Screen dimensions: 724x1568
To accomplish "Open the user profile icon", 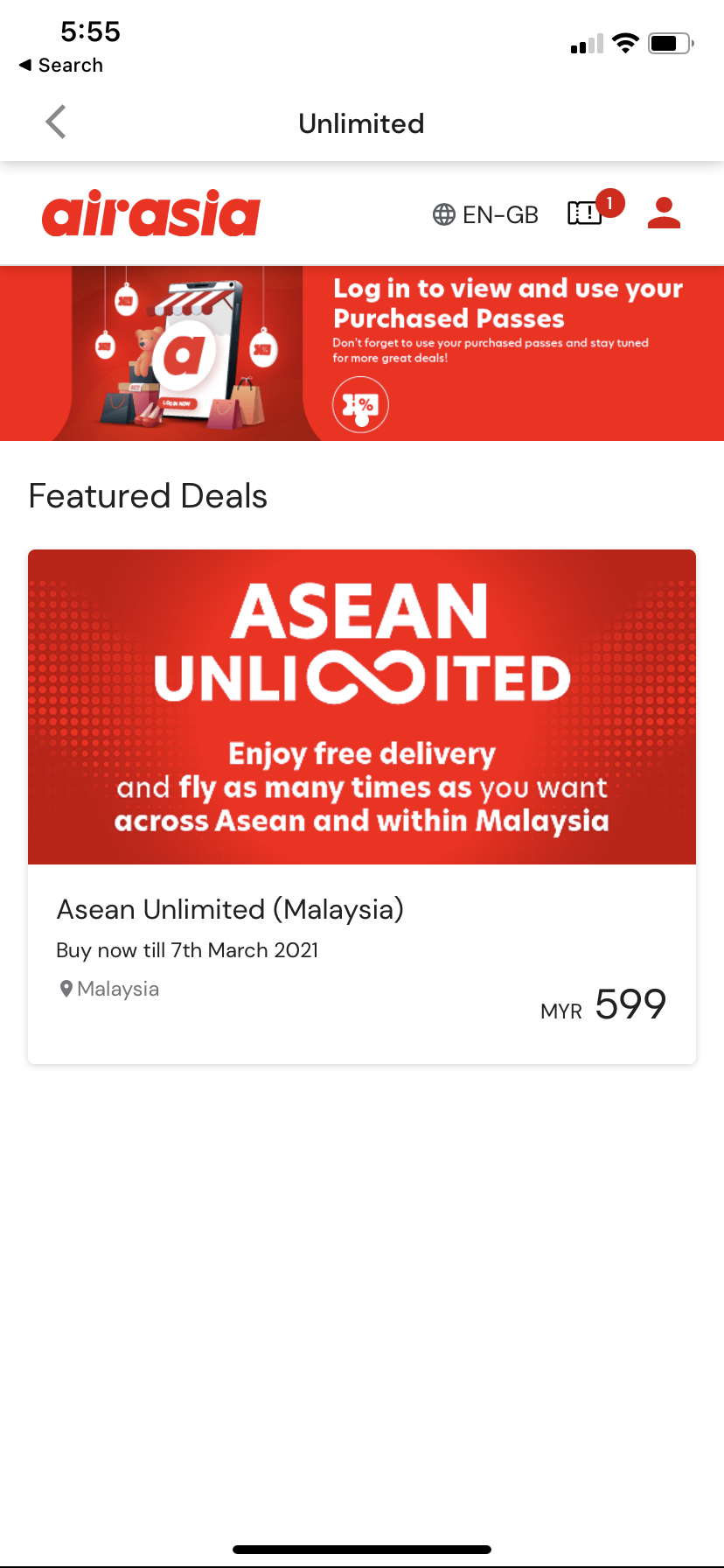I will click(664, 213).
